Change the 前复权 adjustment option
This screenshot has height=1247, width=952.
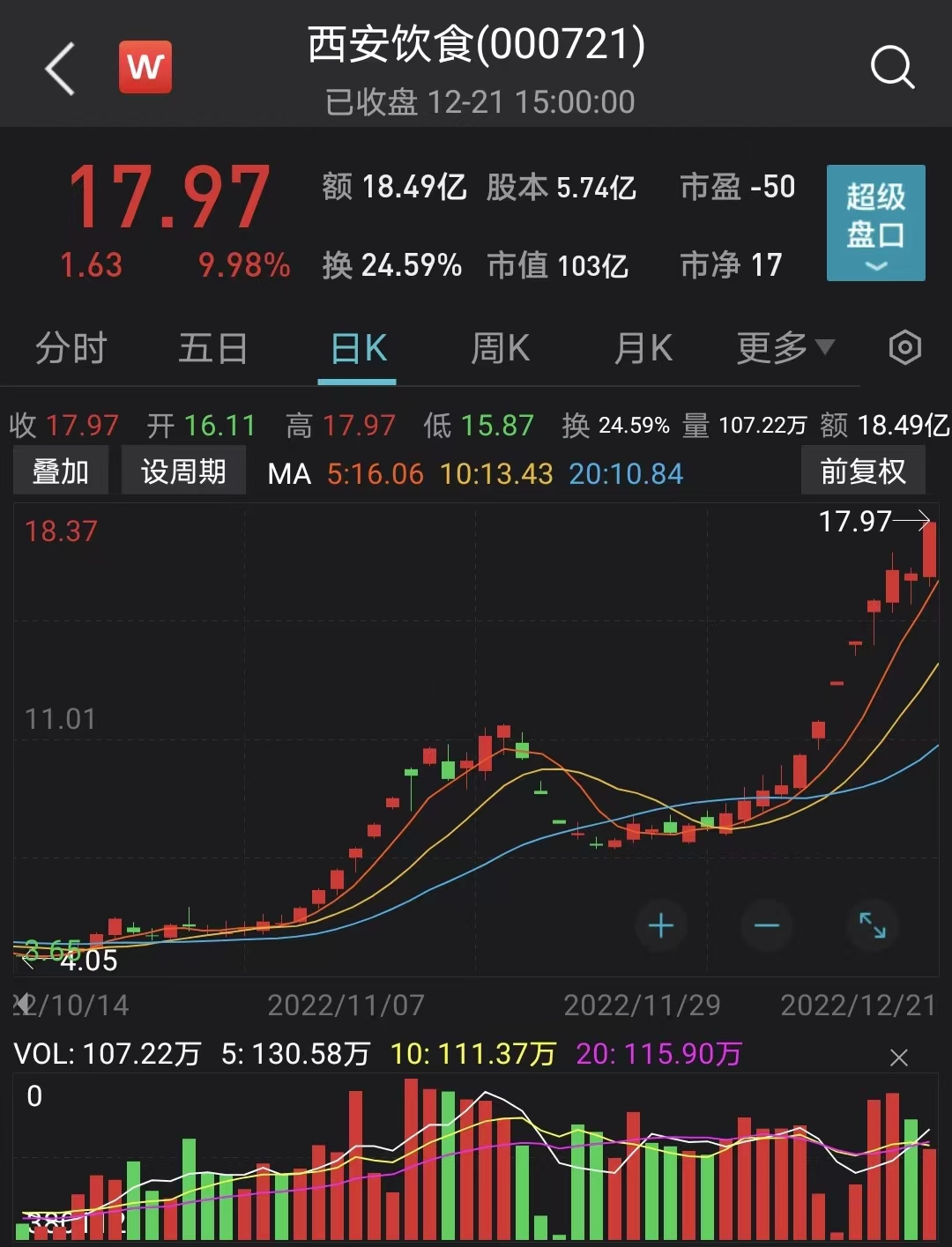pos(863,471)
